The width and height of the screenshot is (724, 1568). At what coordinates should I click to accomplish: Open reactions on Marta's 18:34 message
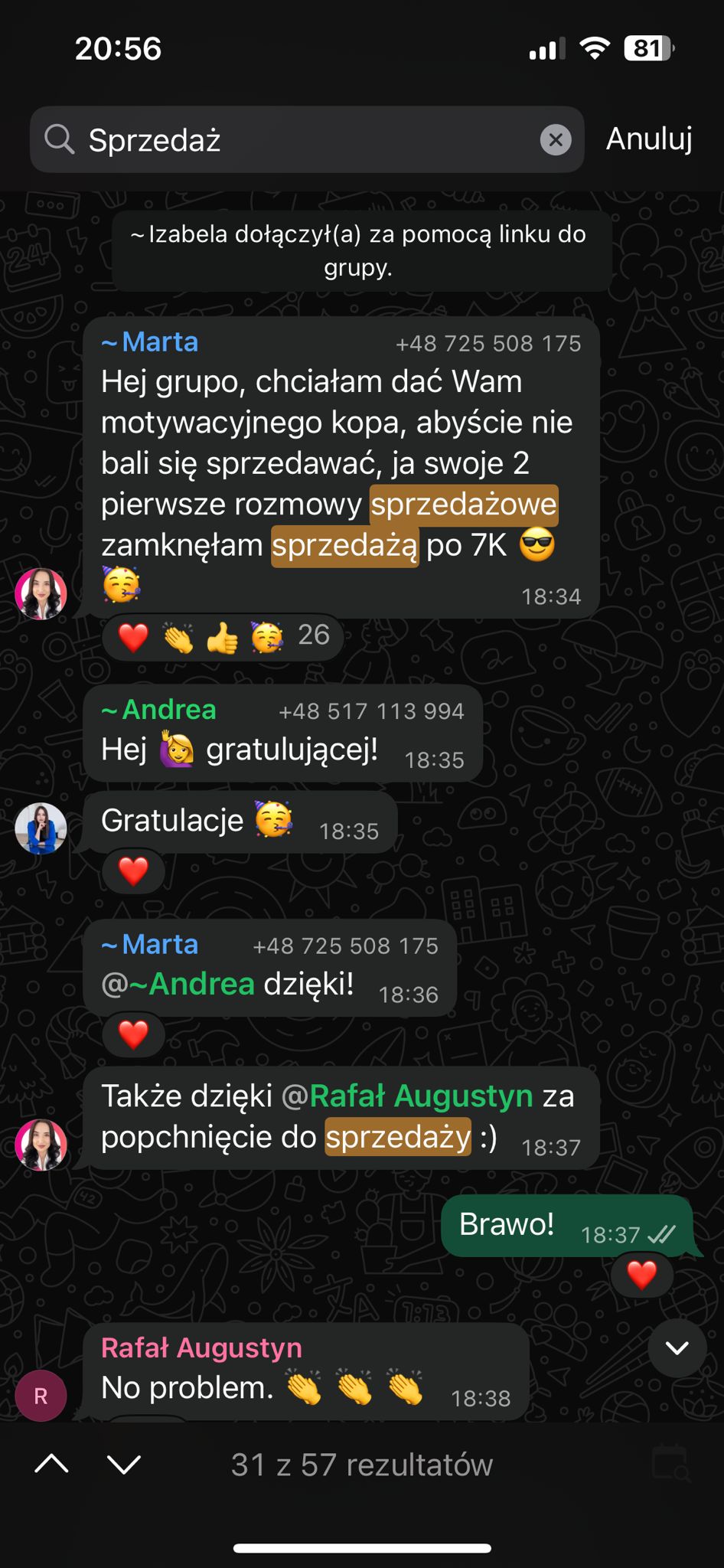coord(222,637)
